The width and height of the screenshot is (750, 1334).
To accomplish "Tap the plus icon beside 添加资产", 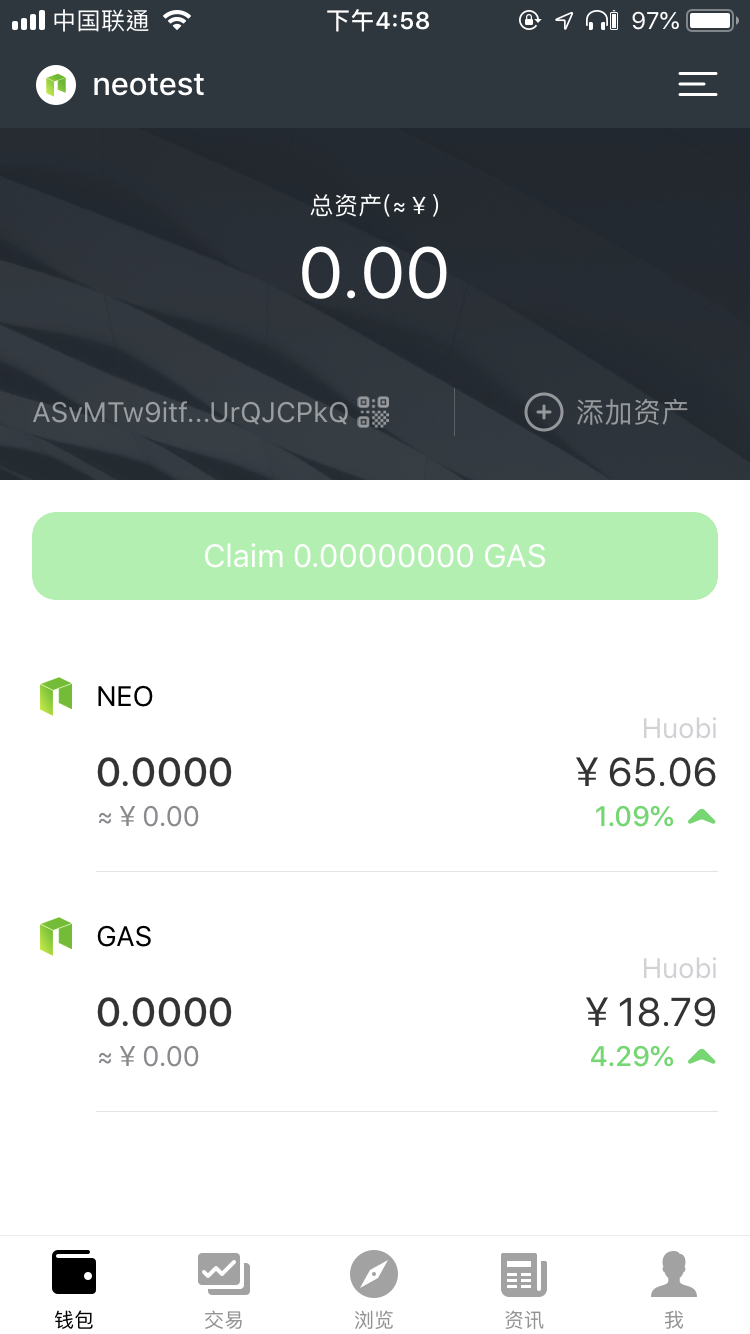I will tap(543, 411).
